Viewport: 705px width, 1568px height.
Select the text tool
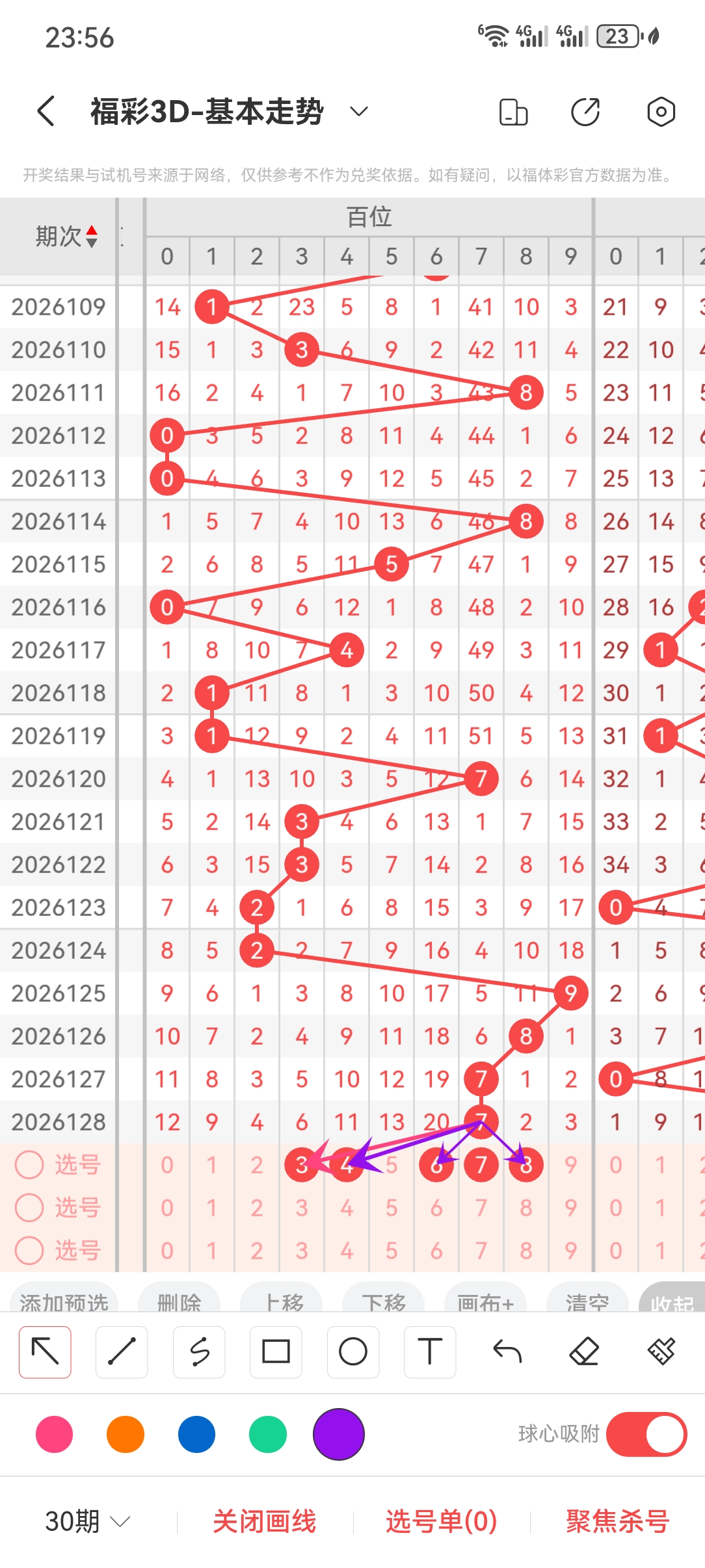[x=430, y=1352]
